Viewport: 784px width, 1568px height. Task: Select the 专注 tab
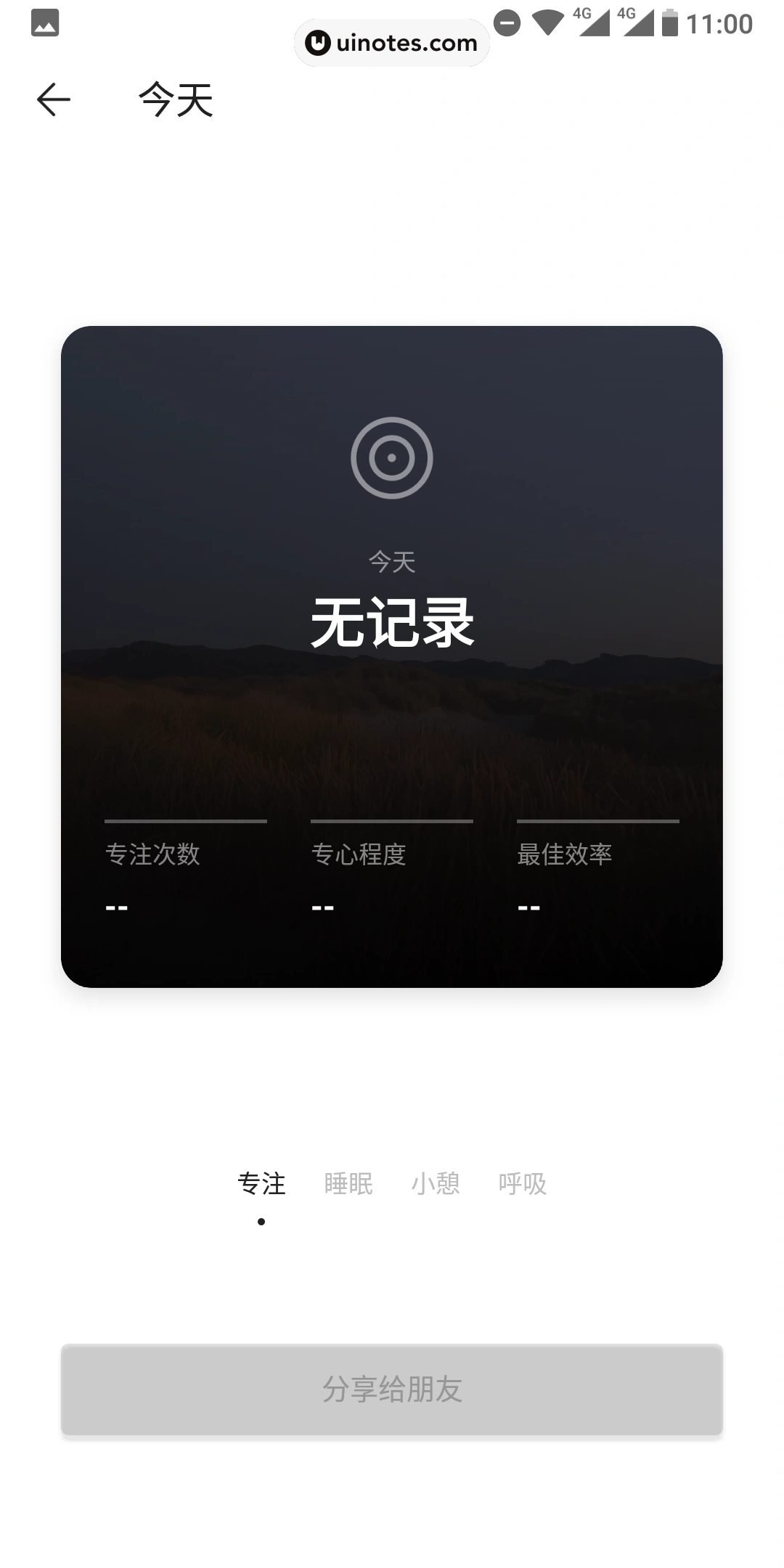[263, 1184]
